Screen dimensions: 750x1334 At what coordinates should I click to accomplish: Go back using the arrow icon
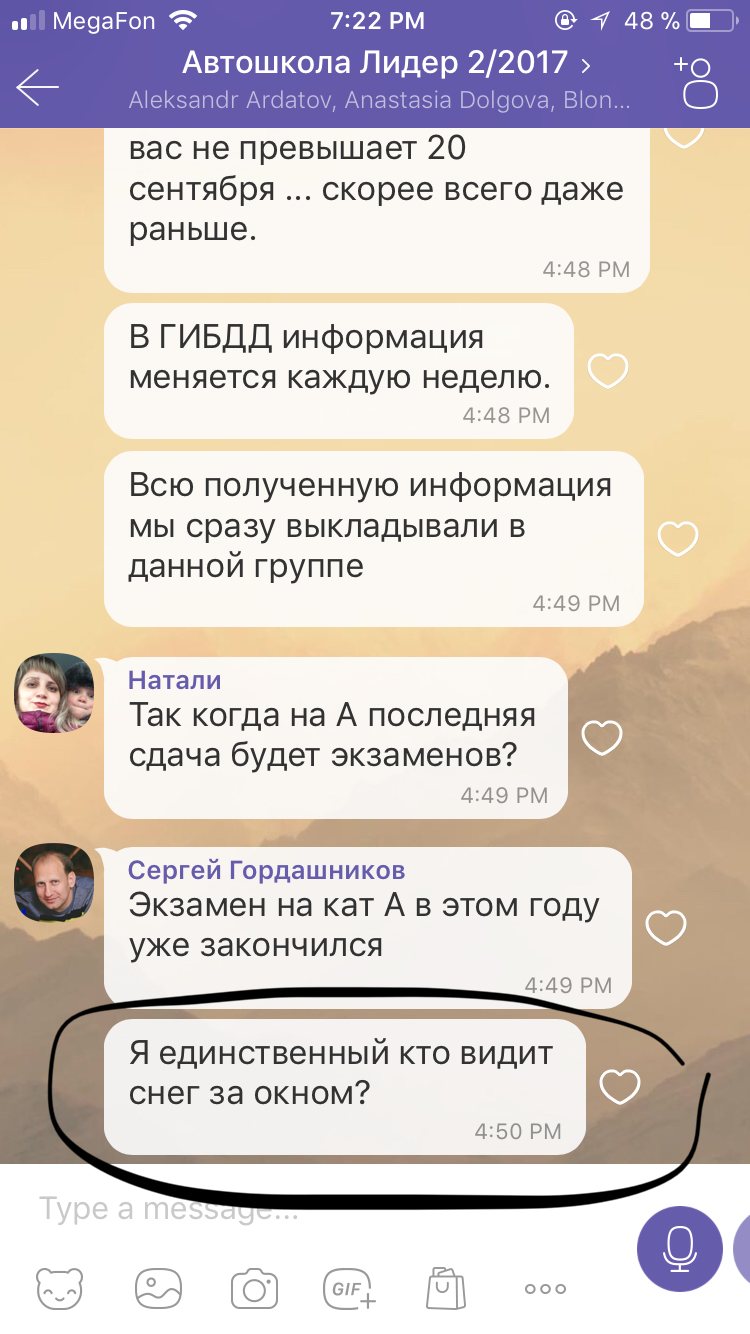tap(38, 88)
